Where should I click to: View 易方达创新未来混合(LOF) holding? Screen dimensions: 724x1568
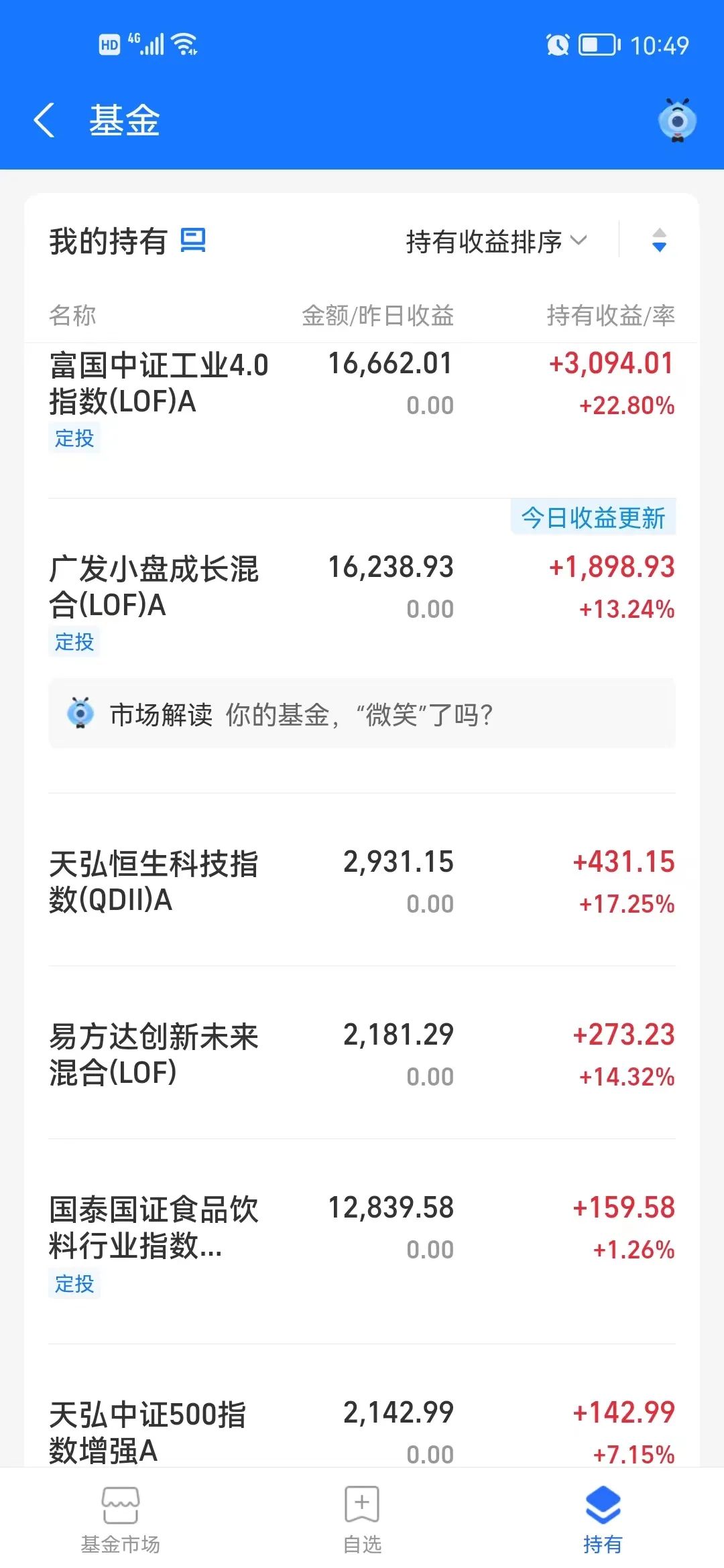pyautogui.click(x=154, y=1055)
